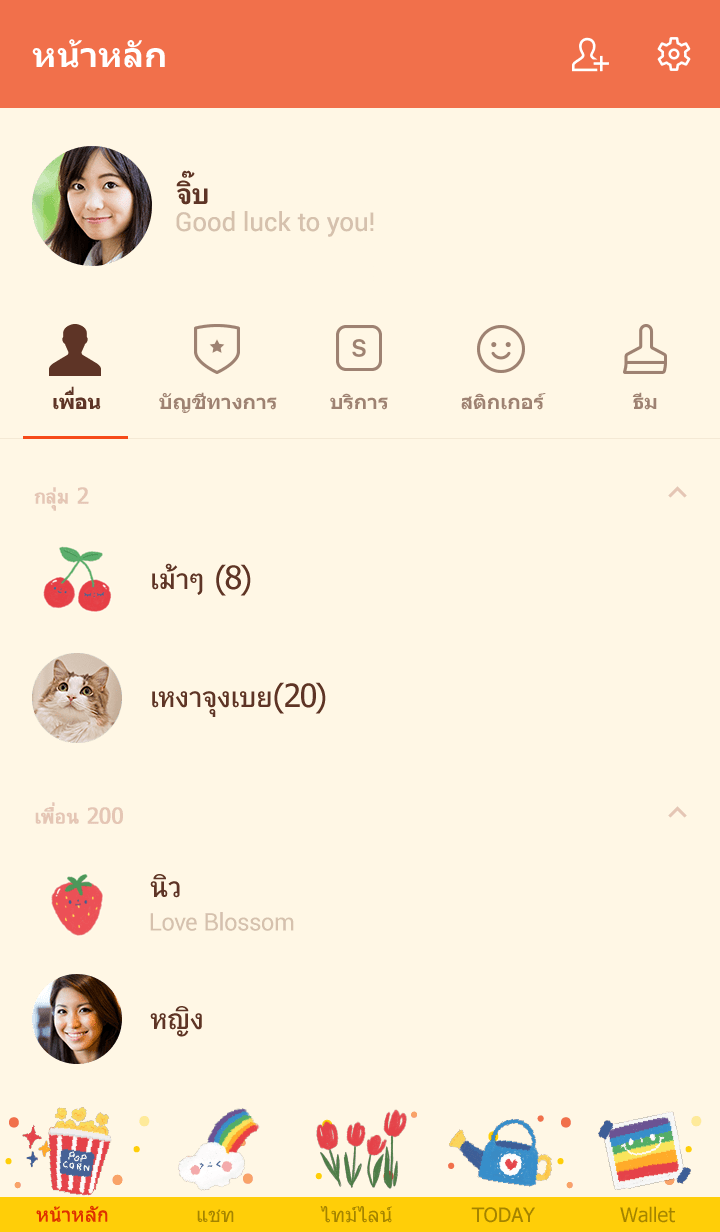The height and width of the screenshot is (1232, 720).
Task: Open the settings gear
Action: tap(673, 55)
